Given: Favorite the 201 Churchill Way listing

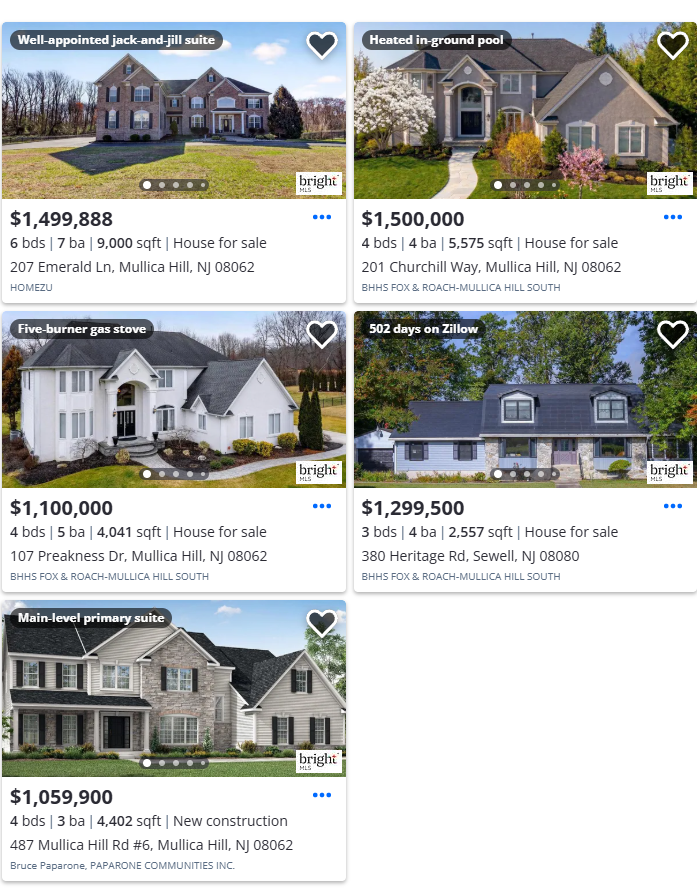Looking at the screenshot, I should point(672,45).
